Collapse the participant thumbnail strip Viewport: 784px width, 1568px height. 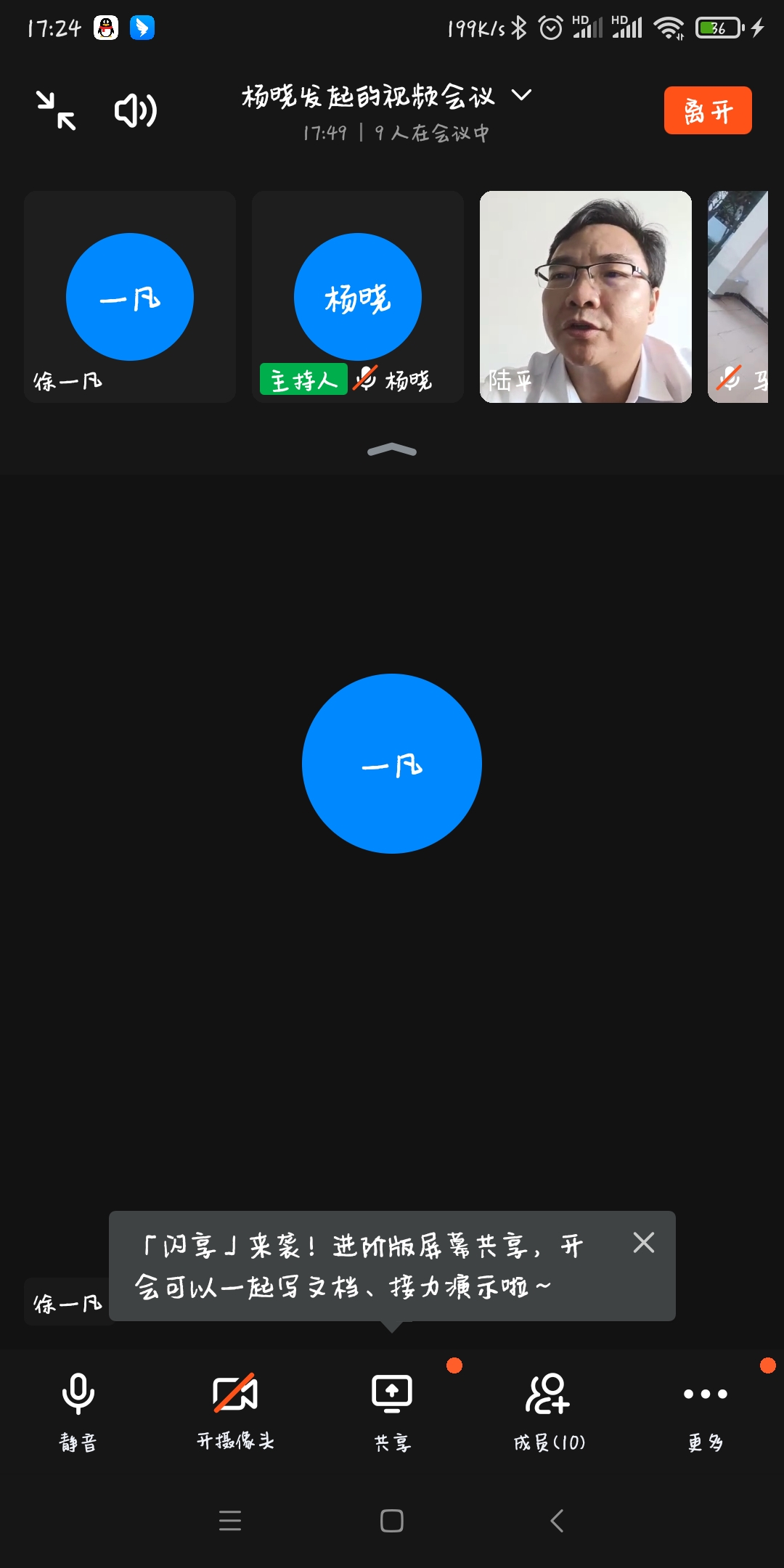392,450
